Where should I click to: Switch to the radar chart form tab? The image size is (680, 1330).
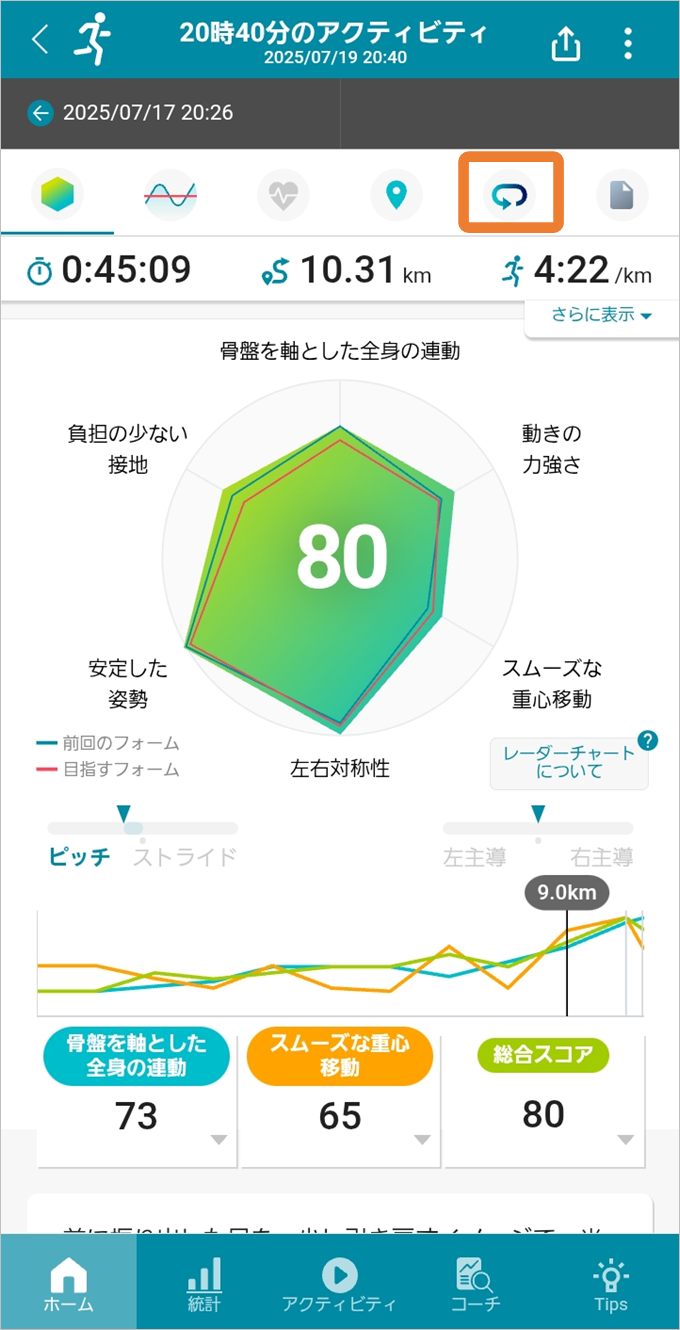[x=57, y=195]
